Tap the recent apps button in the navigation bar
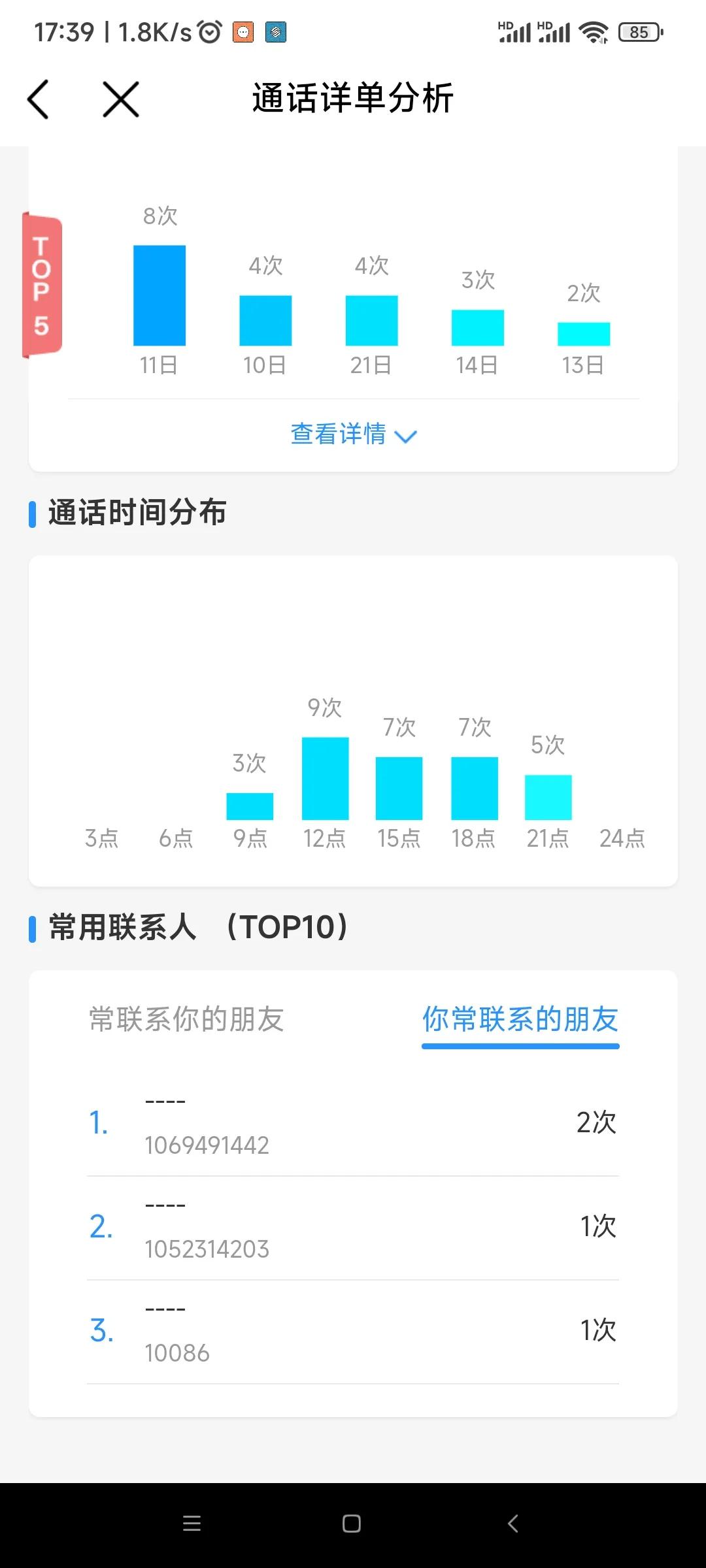The height and width of the screenshot is (1568, 706). click(191, 1523)
